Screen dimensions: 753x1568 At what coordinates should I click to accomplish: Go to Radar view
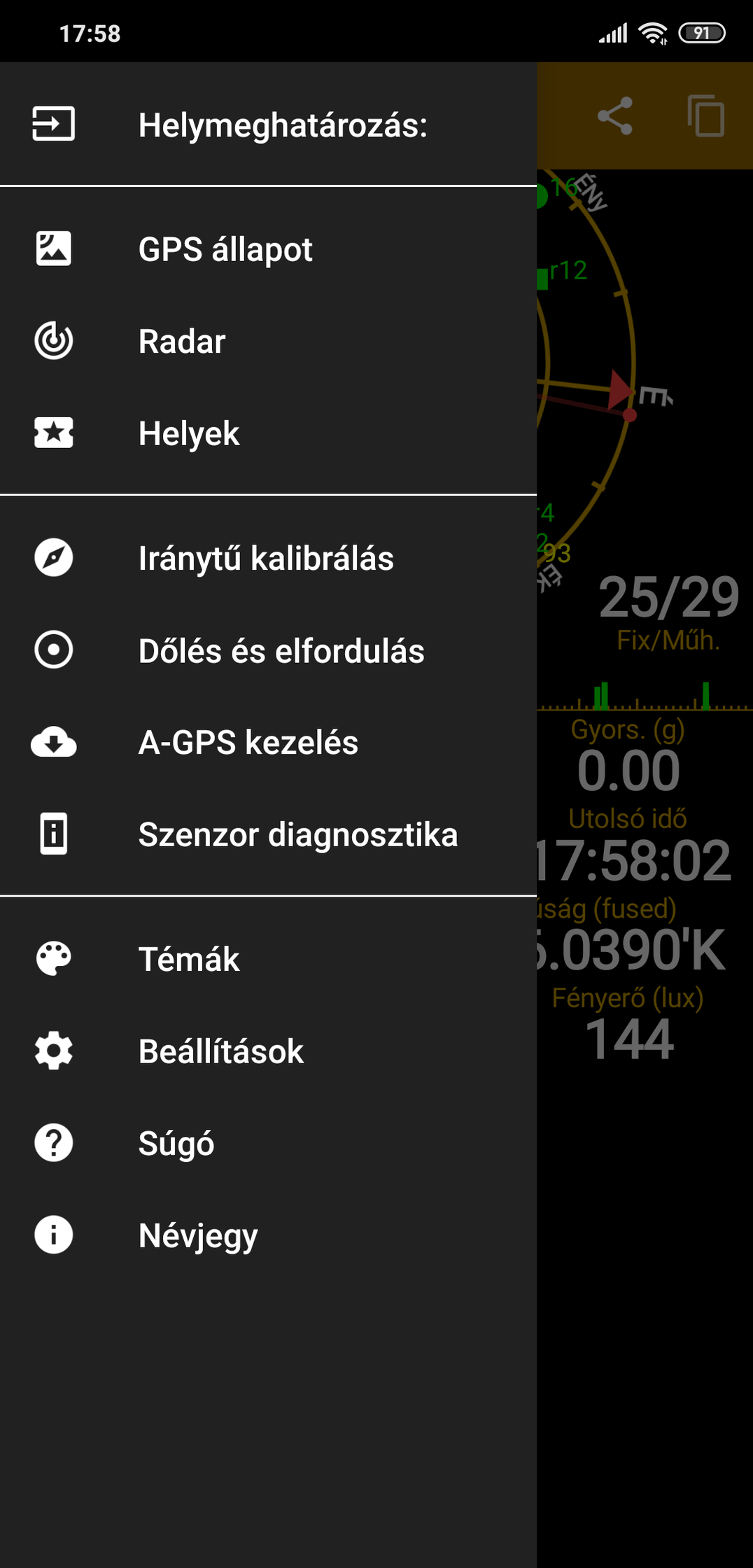(268, 341)
